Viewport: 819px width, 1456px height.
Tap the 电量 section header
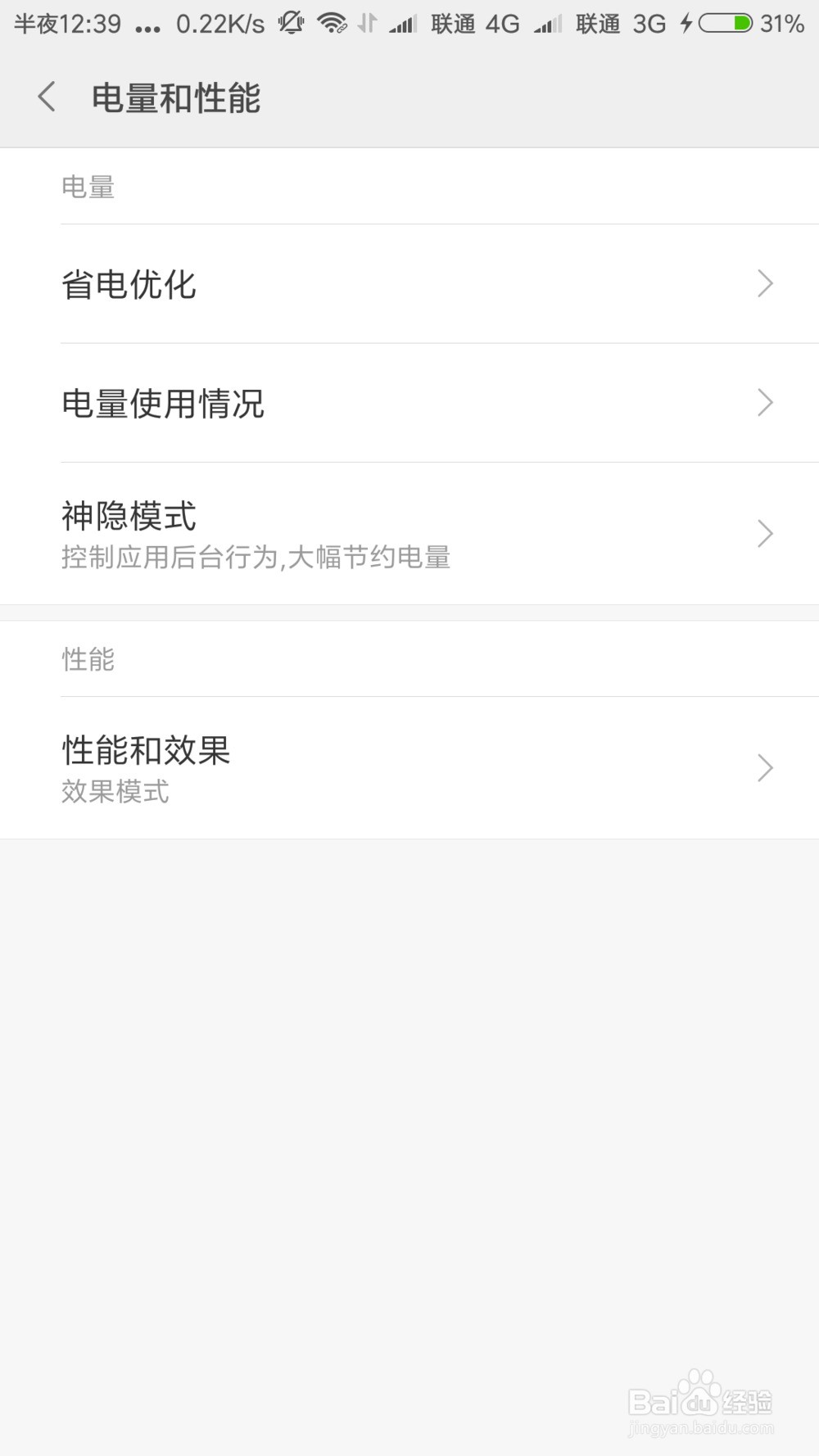87,187
